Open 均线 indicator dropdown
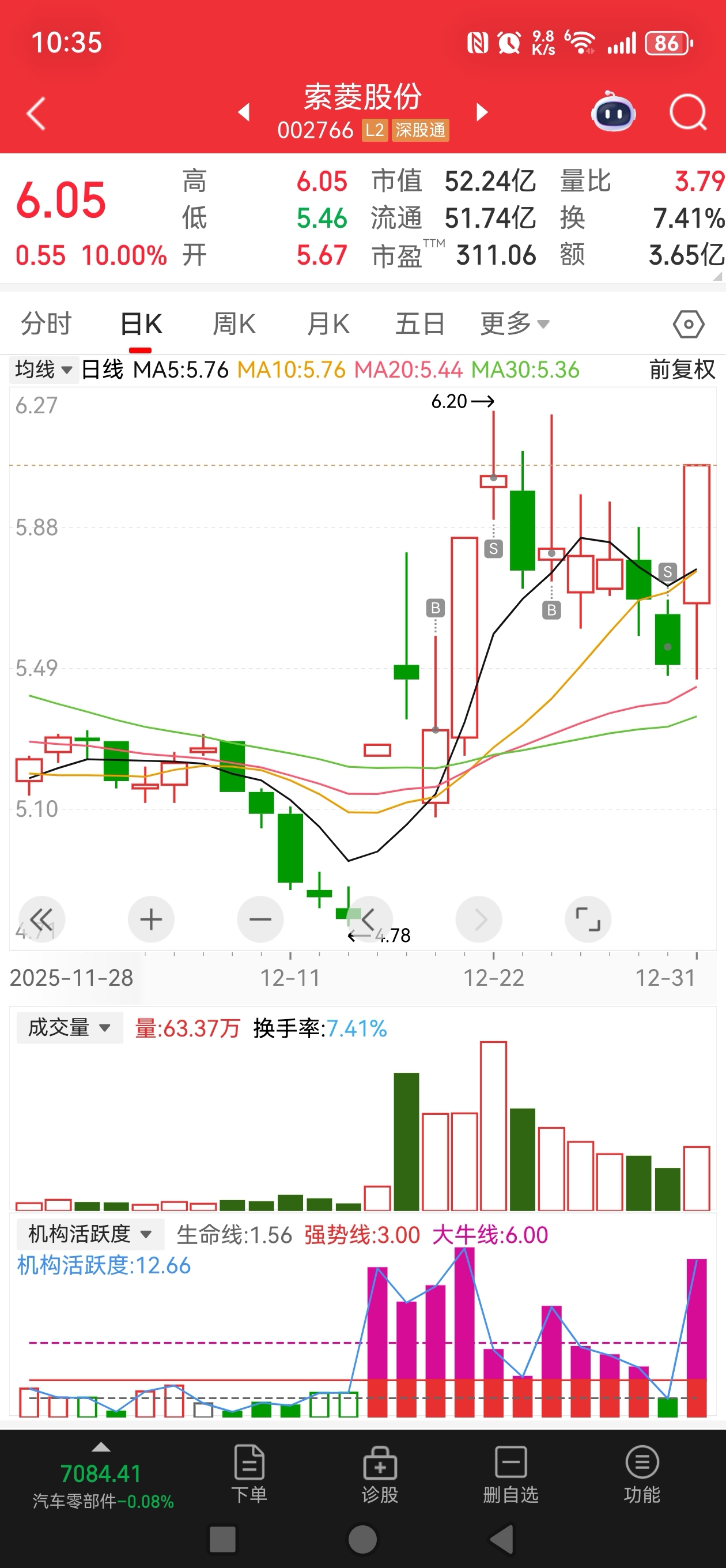This screenshot has height=1568, width=726. [44, 370]
